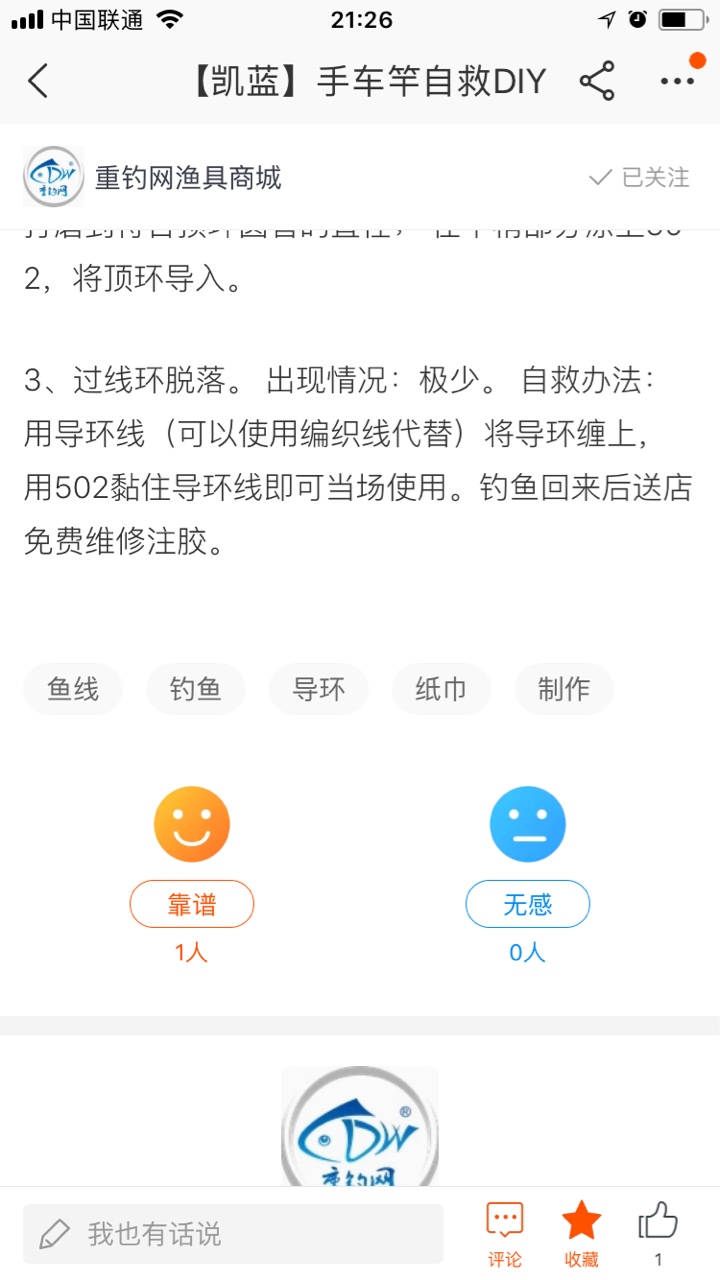This screenshot has height=1280, width=720.
Task: Open the 导环 tag chip
Action: (x=318, y=689)
